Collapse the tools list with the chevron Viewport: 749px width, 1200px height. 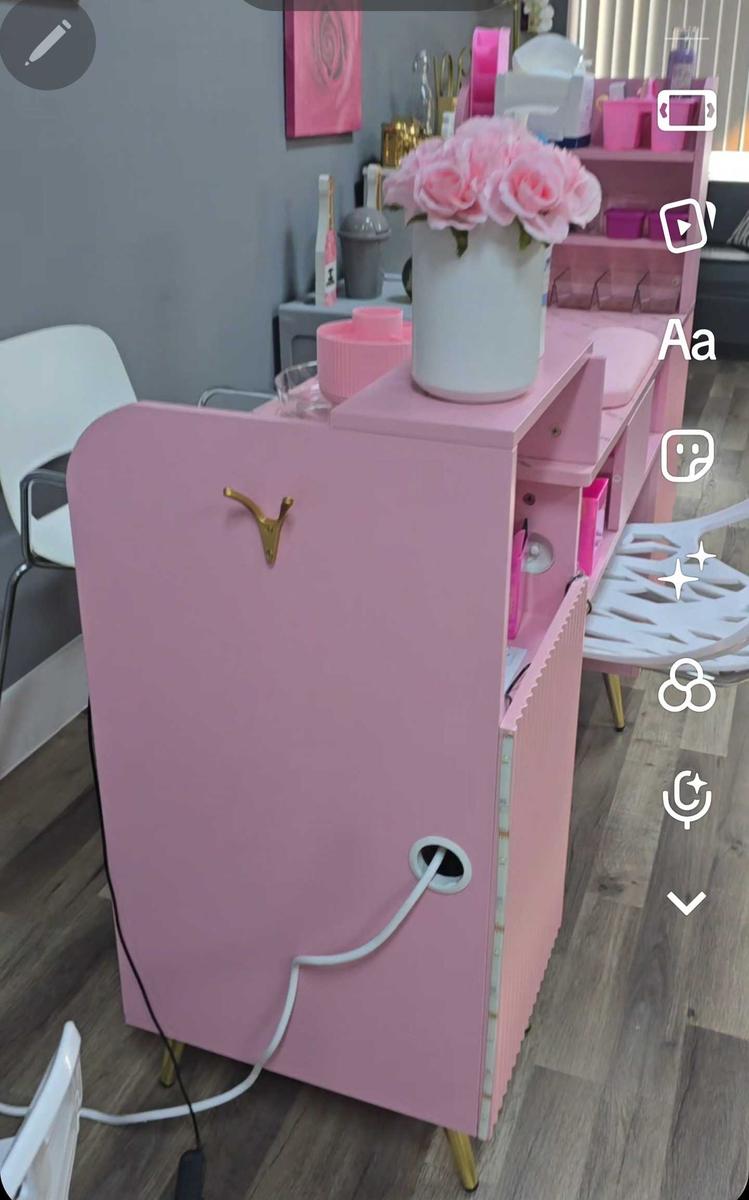pos(687,903)
